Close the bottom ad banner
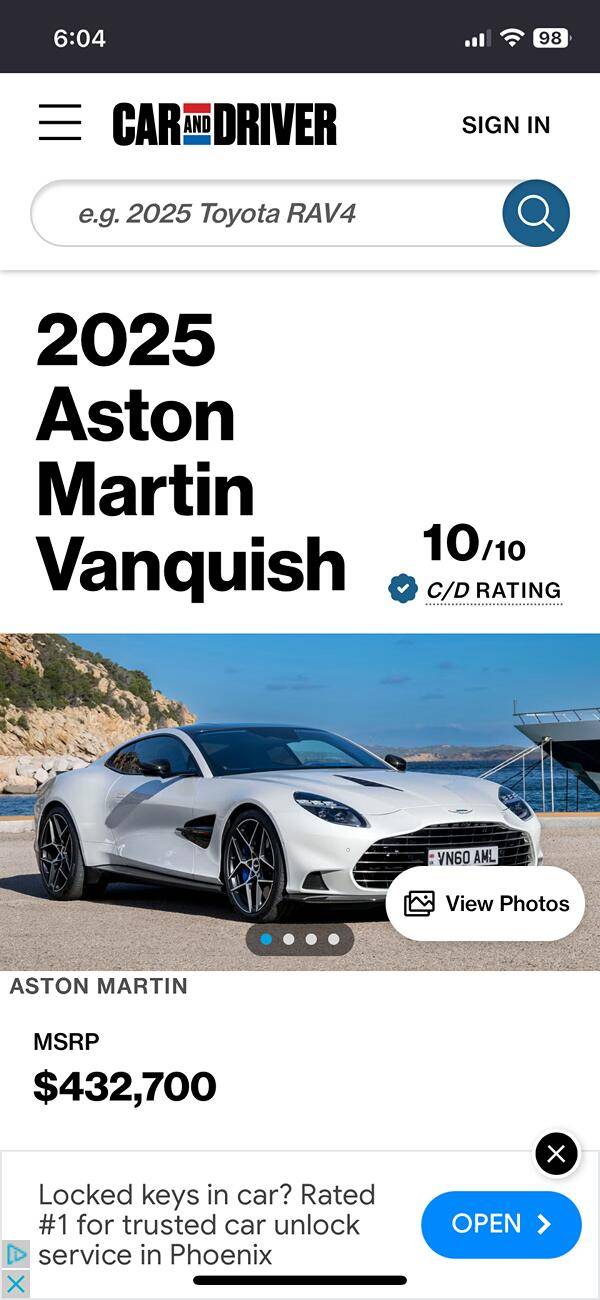 tap(556, 1154)
